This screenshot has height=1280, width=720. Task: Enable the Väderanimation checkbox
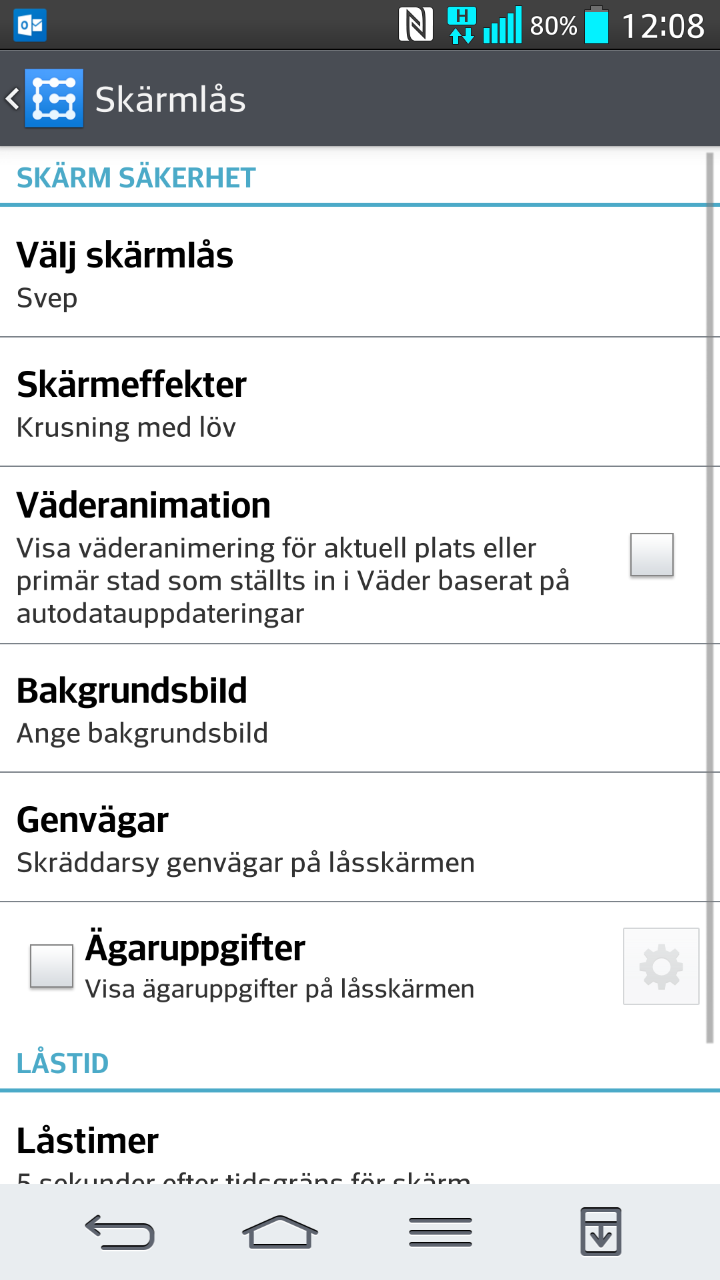pos(651,555)
